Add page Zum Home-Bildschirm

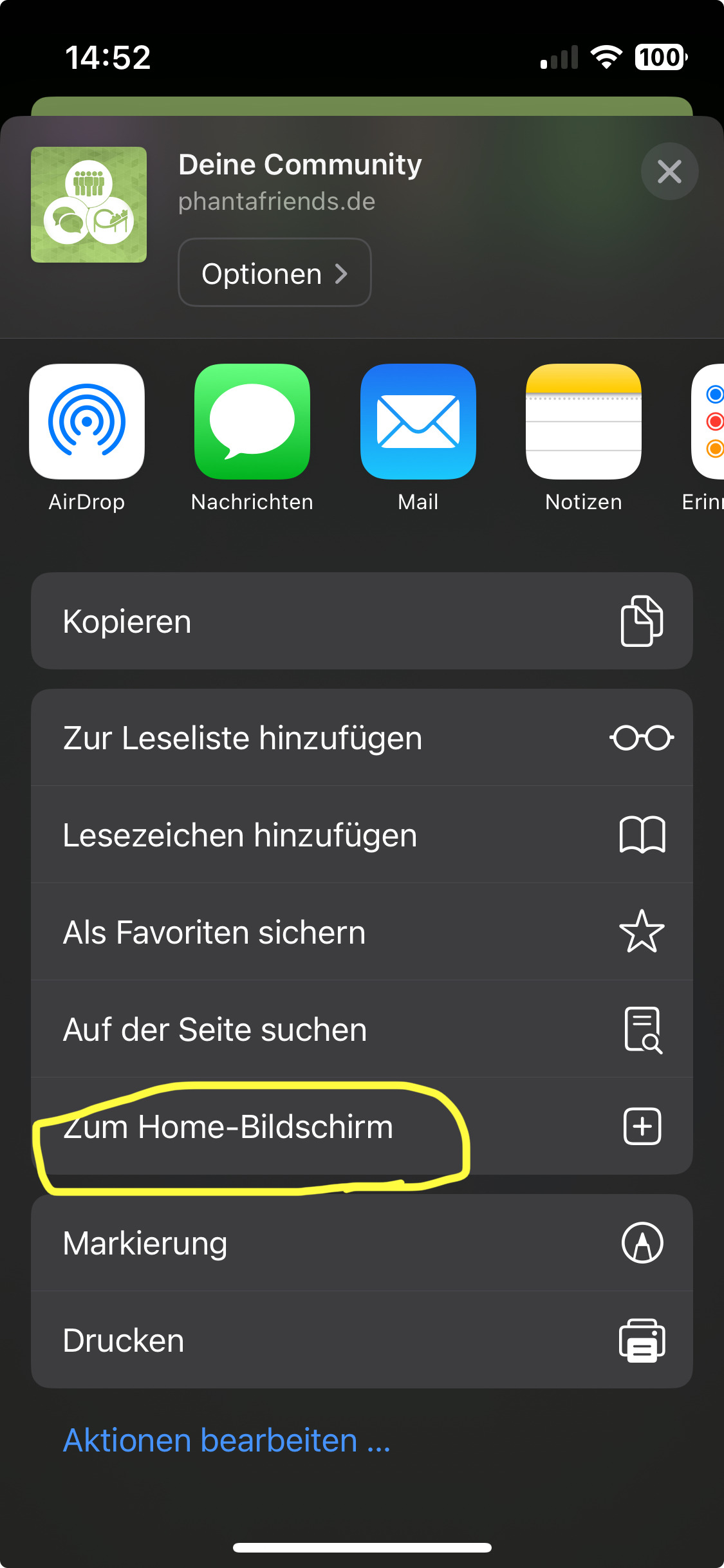[x=362, y=1126]
